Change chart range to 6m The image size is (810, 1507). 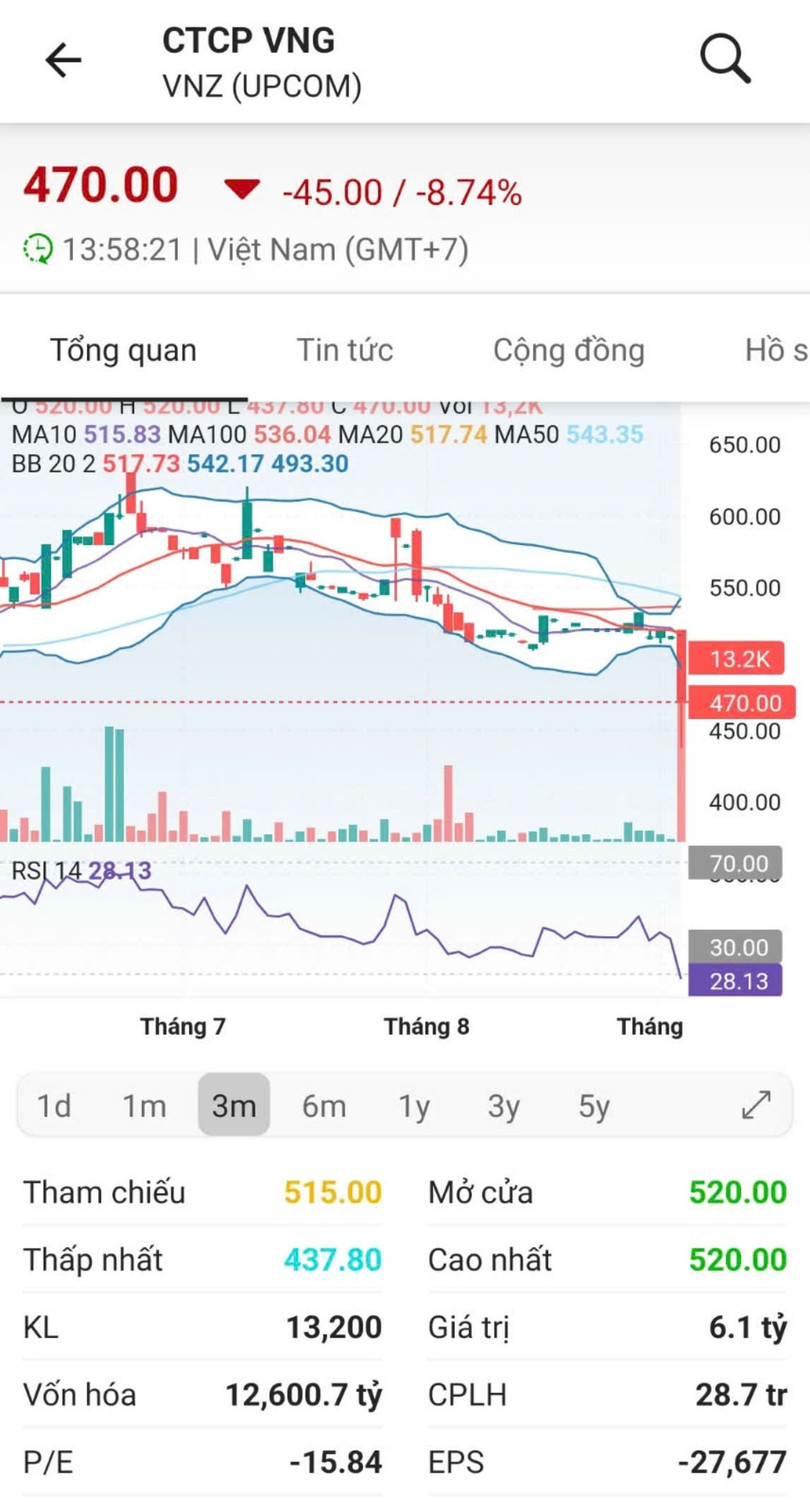click(324, 1106)
